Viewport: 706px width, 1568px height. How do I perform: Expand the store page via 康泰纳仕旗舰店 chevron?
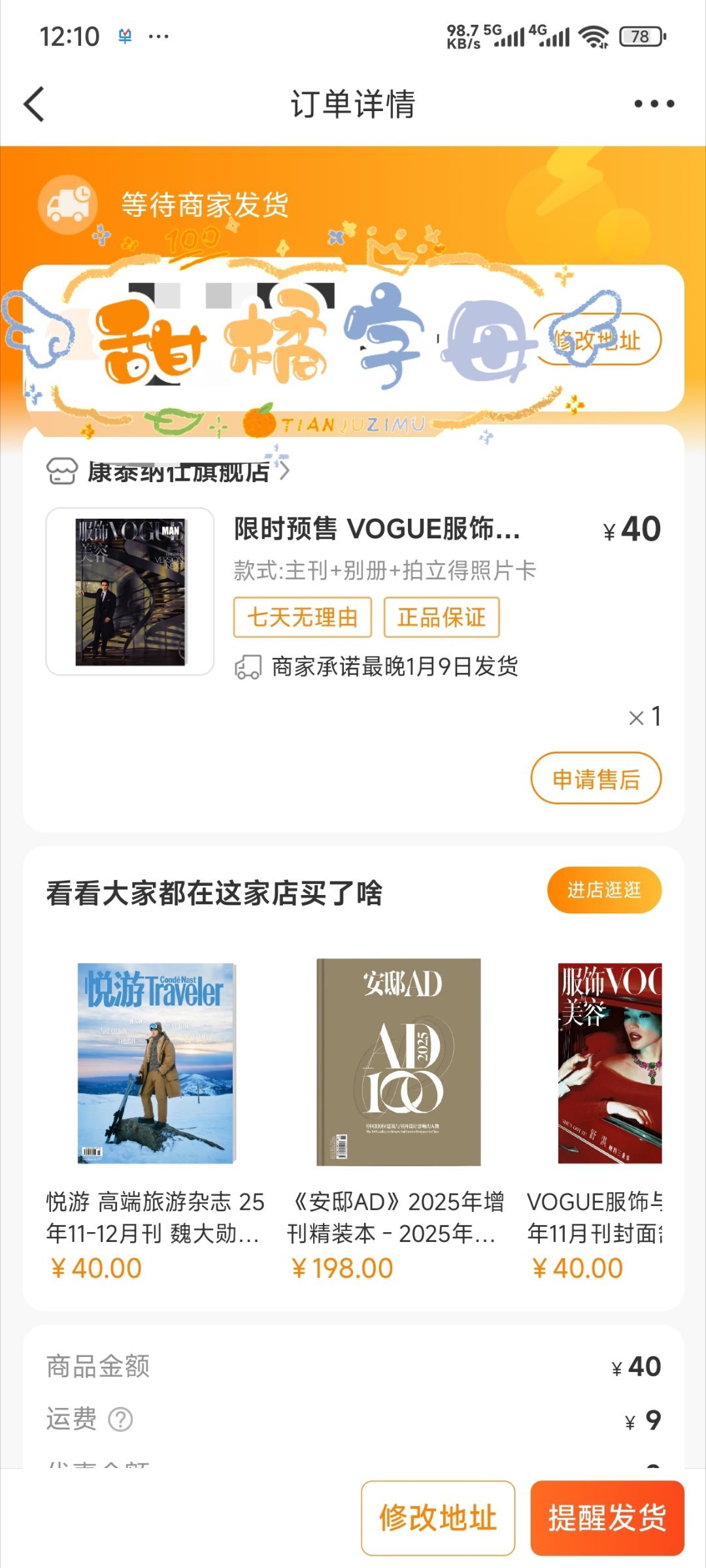[x=284, y=472]
